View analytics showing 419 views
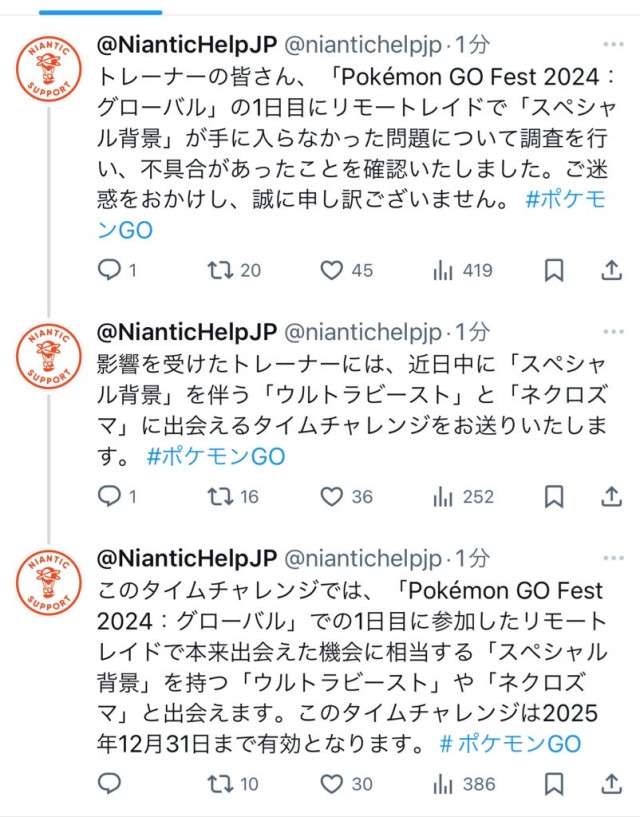This screenshot has height=817, width=640. click(x=463, y=270)
